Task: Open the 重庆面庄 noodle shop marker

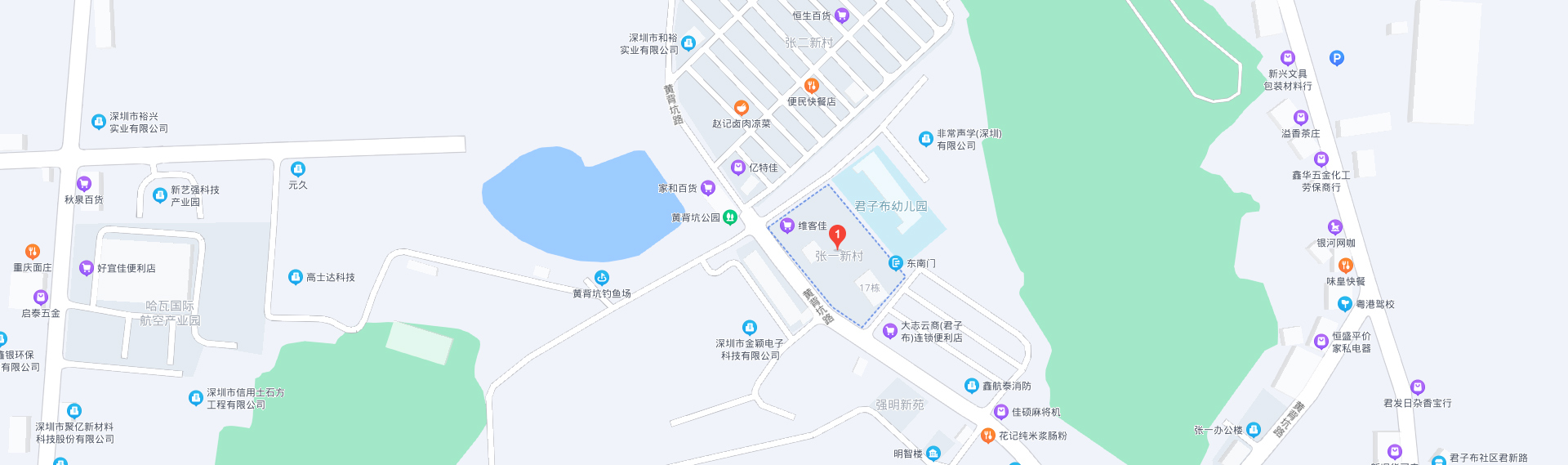Action: pyautogui.click(x=32, y=252)
